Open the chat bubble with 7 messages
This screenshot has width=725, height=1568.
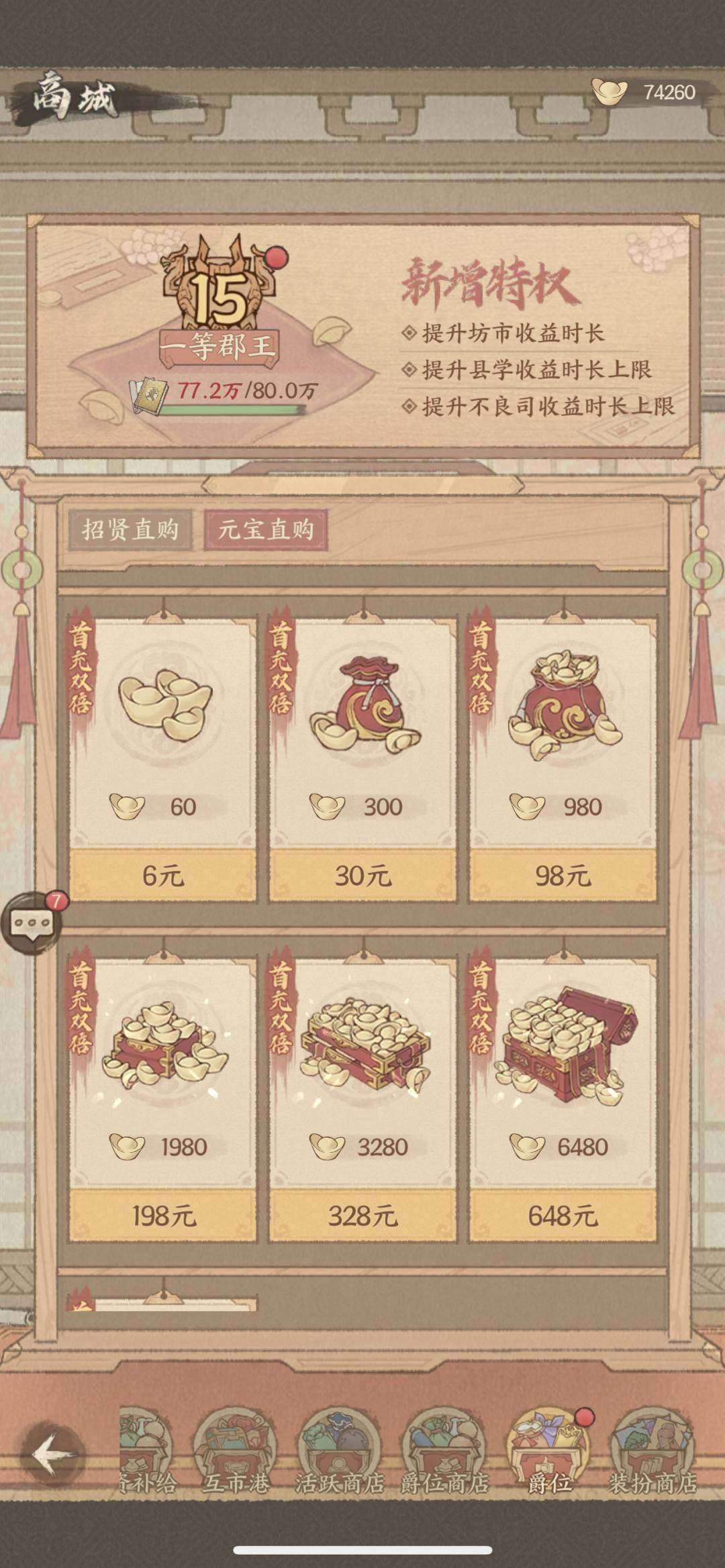33,923
